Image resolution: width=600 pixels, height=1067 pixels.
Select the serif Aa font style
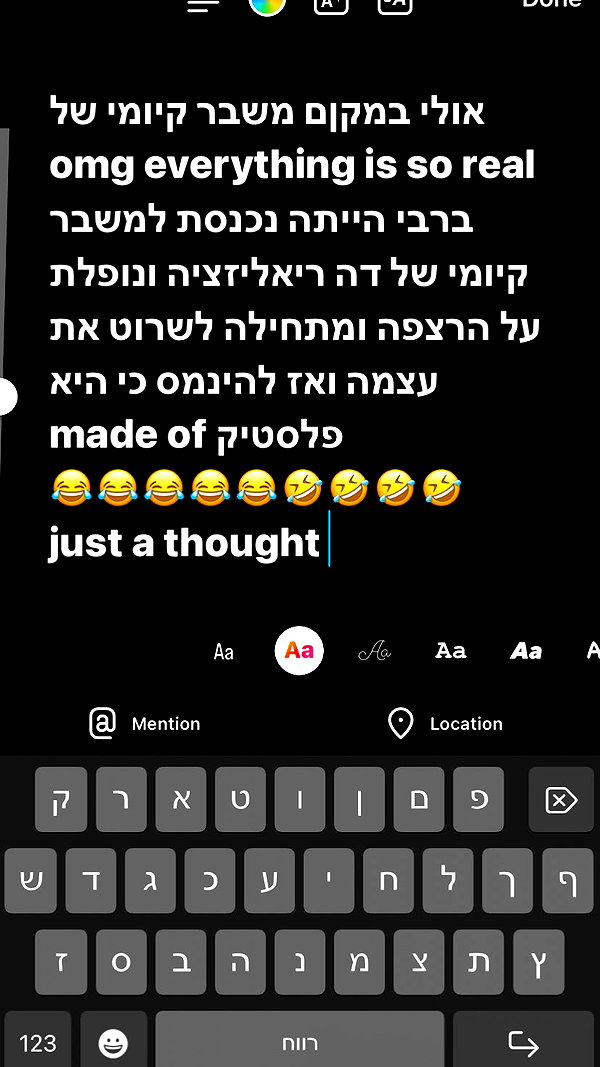(450, 651)
